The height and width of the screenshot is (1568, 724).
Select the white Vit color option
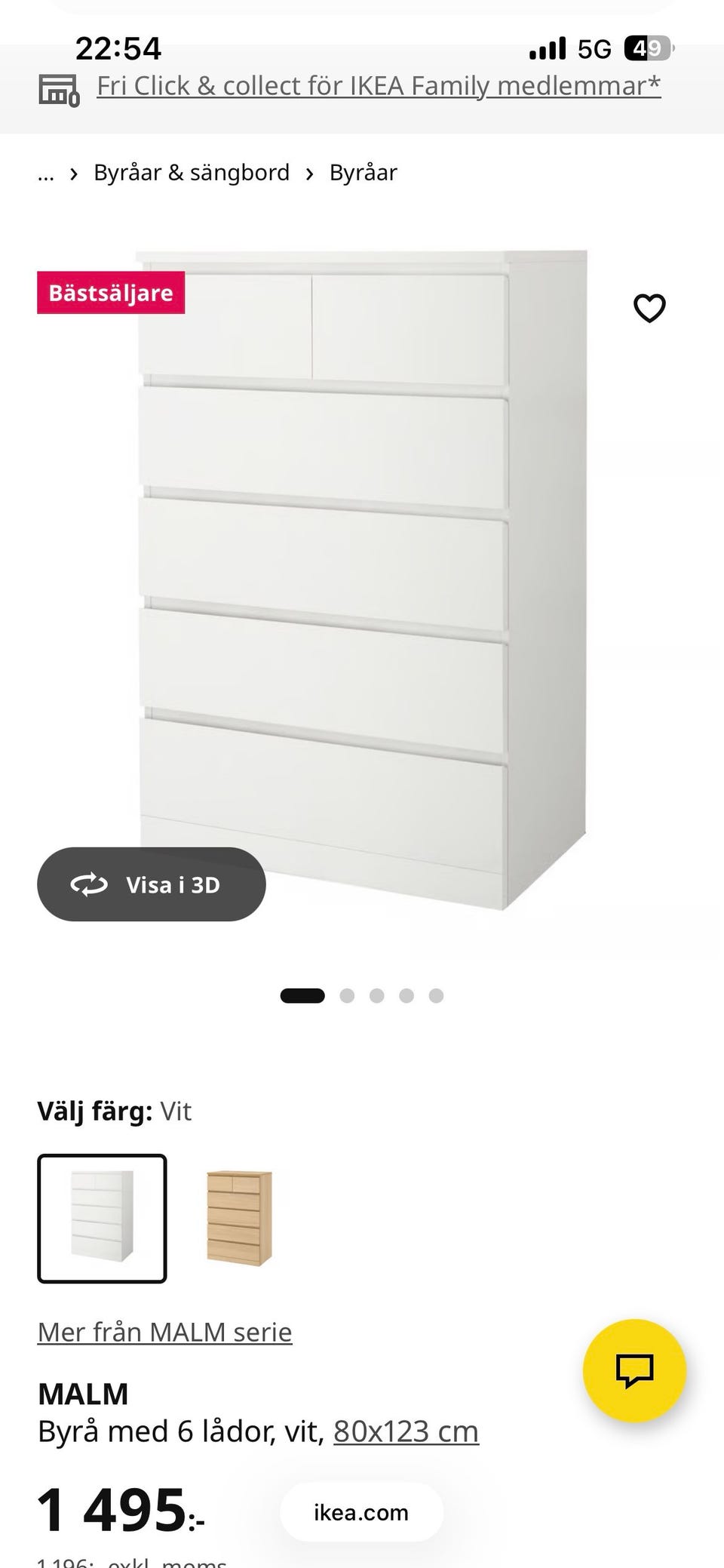click(103, 1217)
